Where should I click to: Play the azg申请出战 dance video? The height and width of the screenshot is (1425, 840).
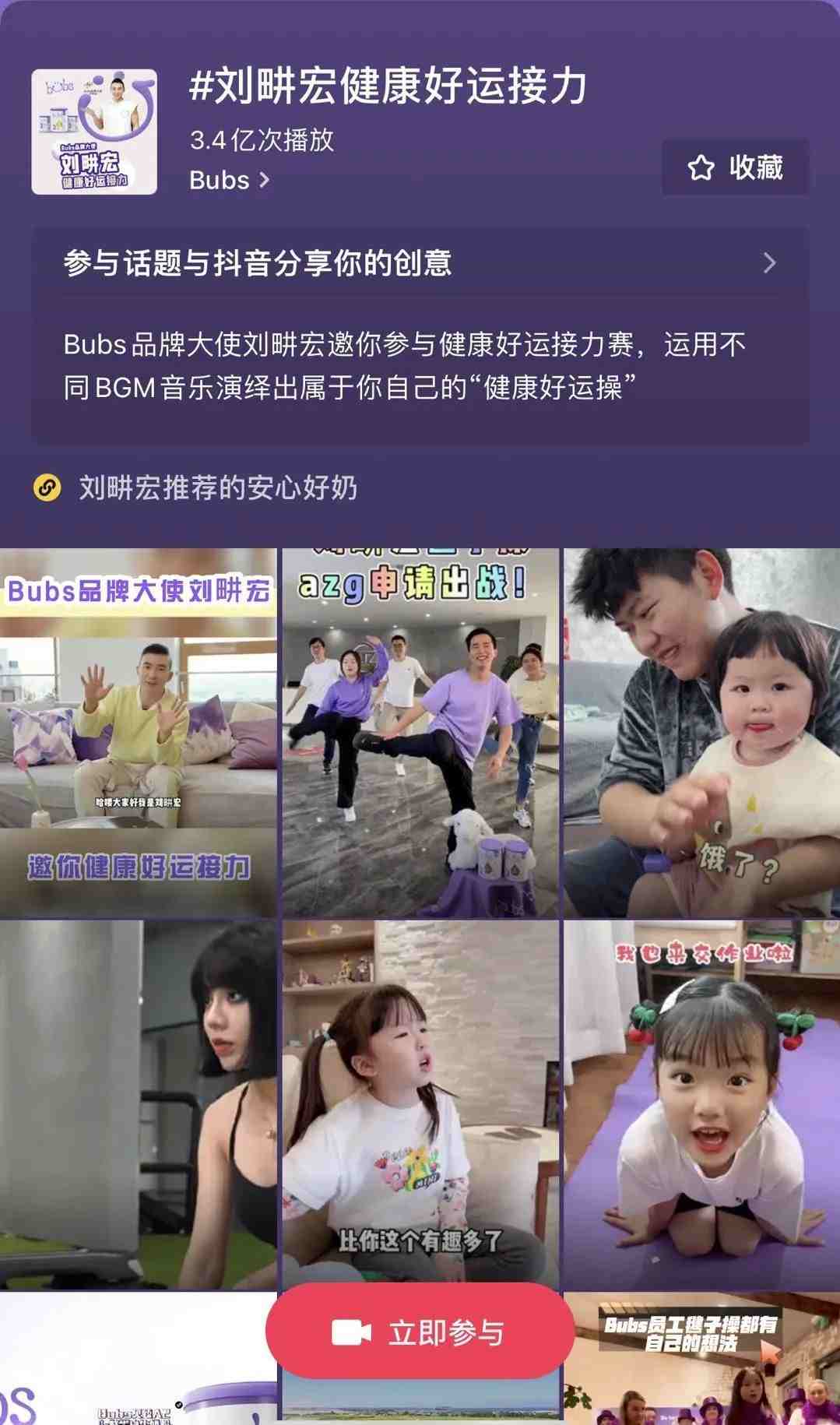(x=420, y=732)
